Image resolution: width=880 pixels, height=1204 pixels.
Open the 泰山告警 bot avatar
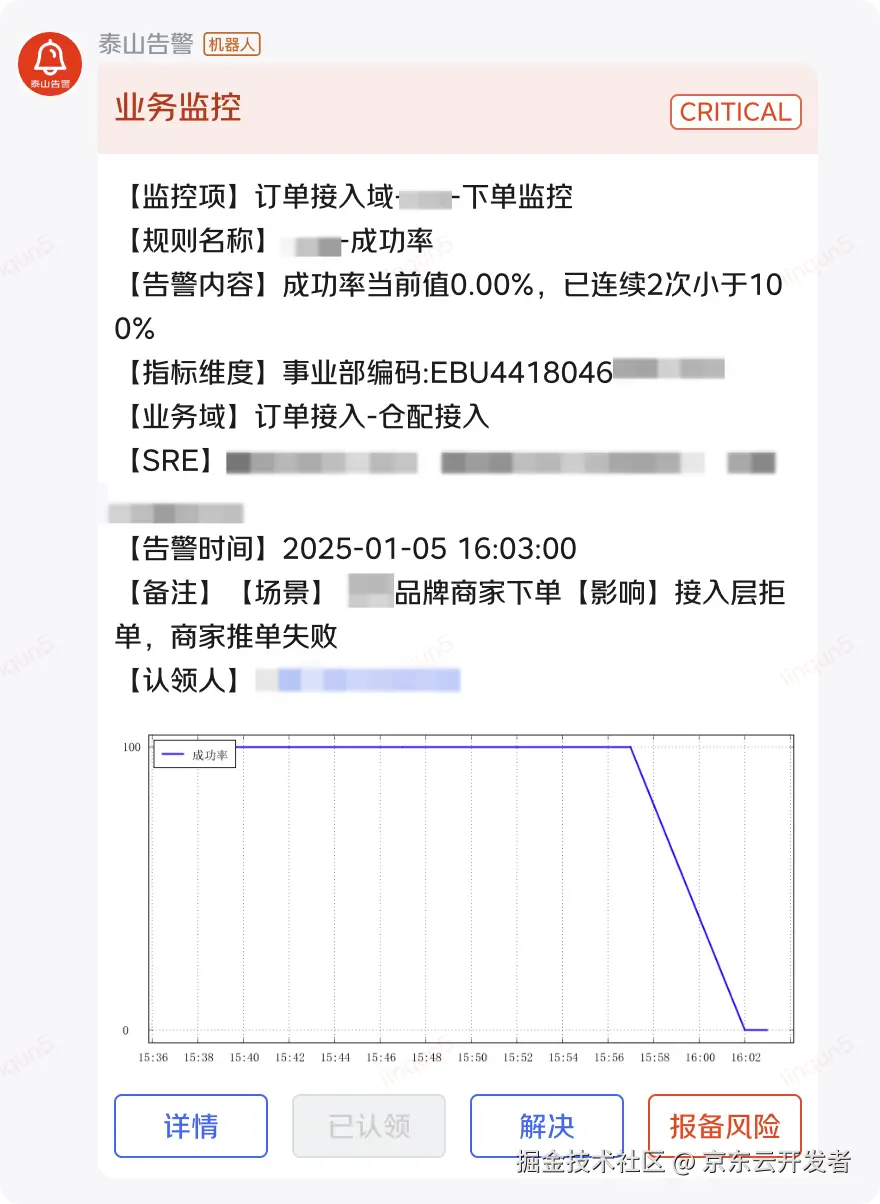pos(50,64)
